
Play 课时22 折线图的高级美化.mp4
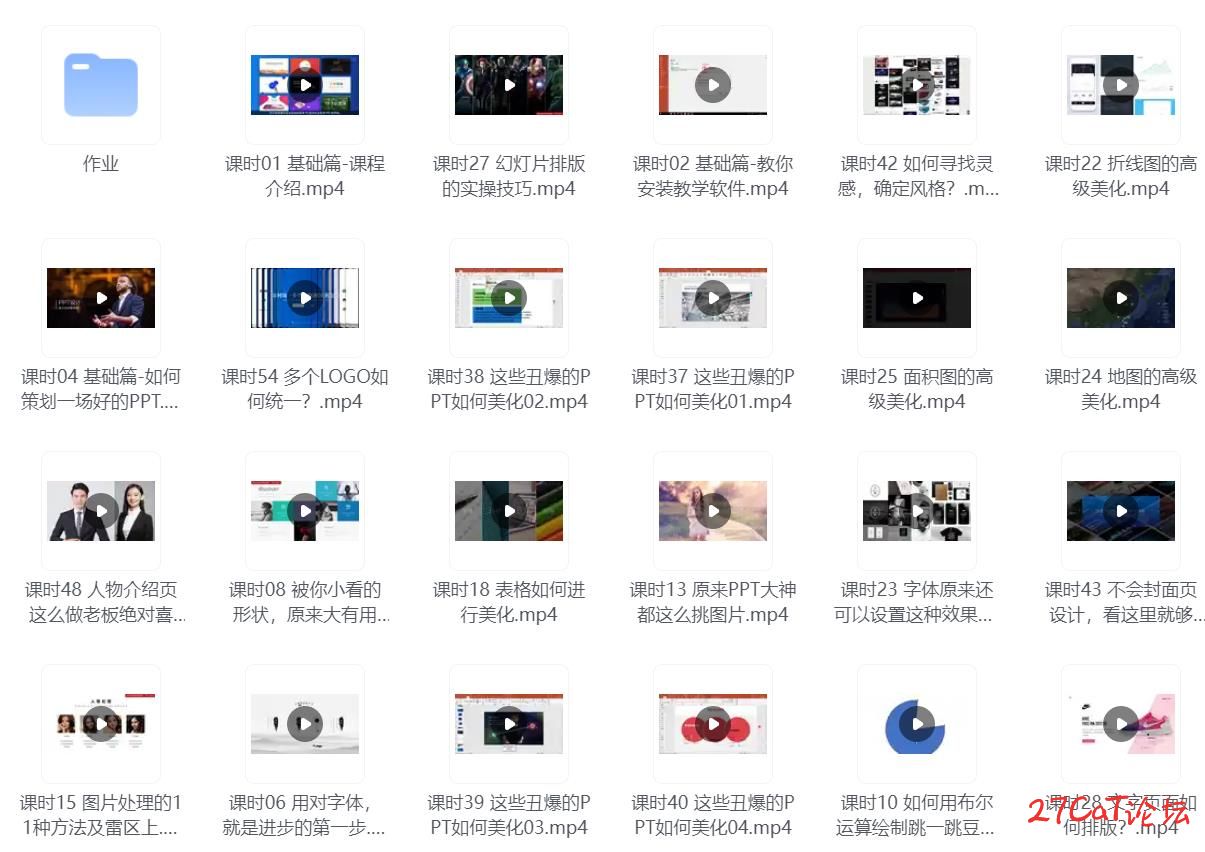1121,85
